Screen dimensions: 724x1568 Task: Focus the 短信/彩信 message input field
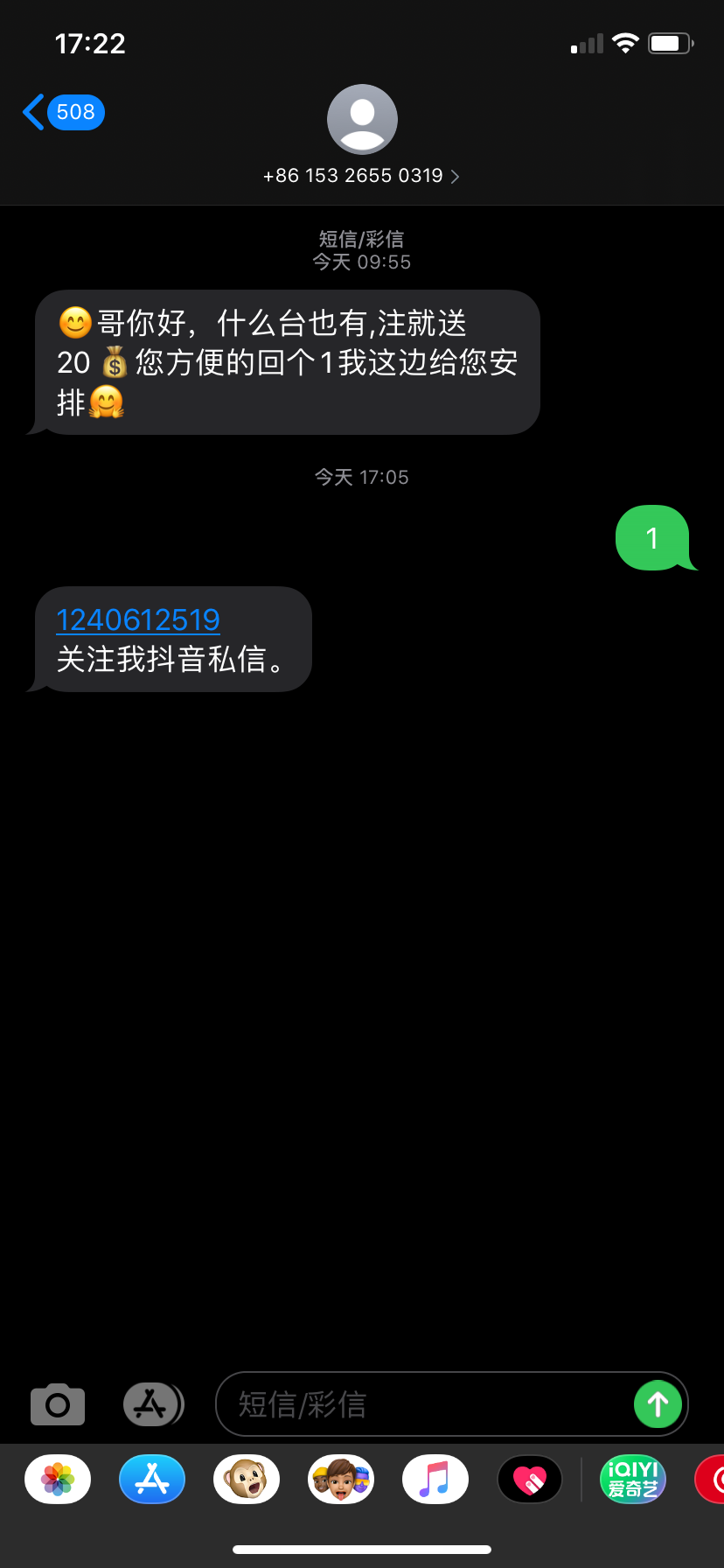click(423, 1404)
